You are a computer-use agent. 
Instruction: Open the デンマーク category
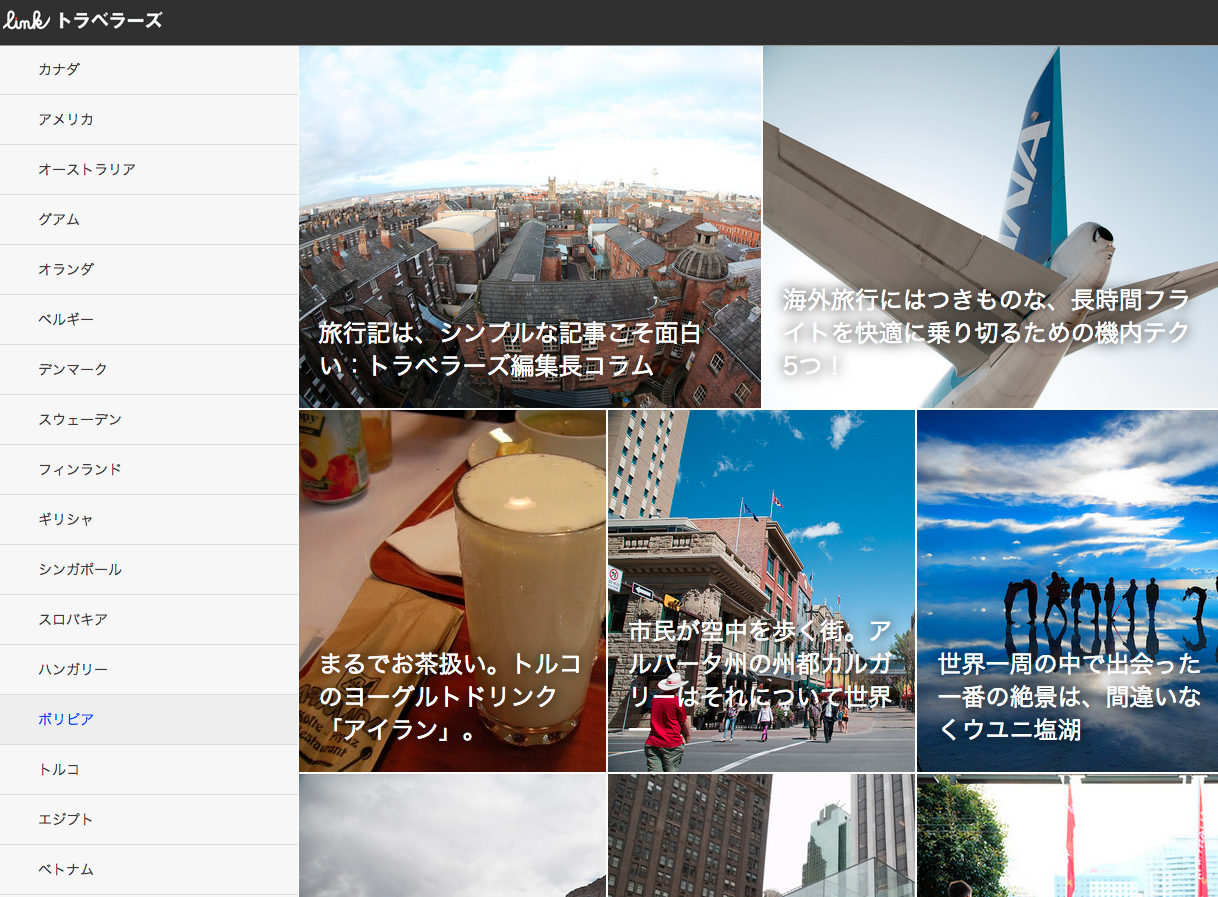click(73, 370)
